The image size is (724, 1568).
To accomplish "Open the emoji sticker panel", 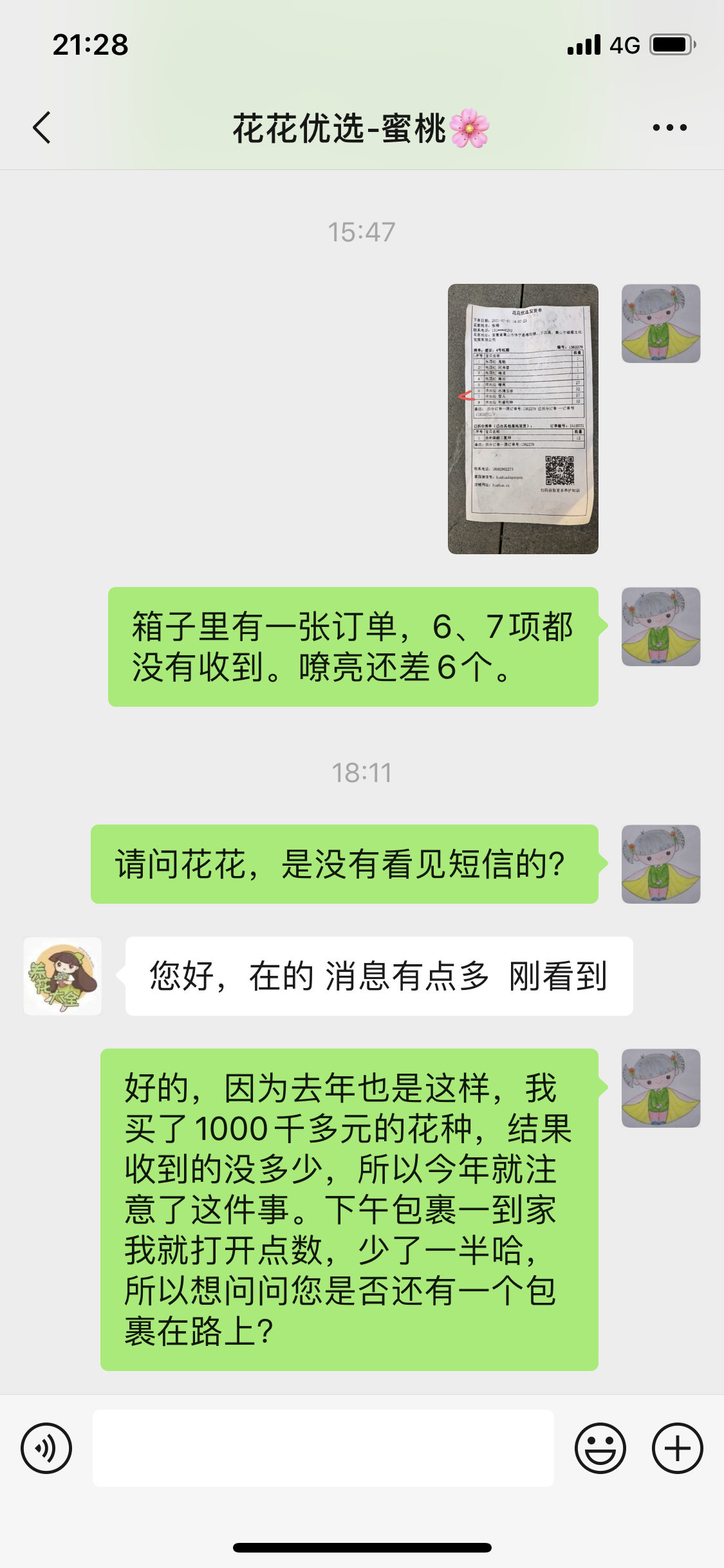I will pos(600,1448).
